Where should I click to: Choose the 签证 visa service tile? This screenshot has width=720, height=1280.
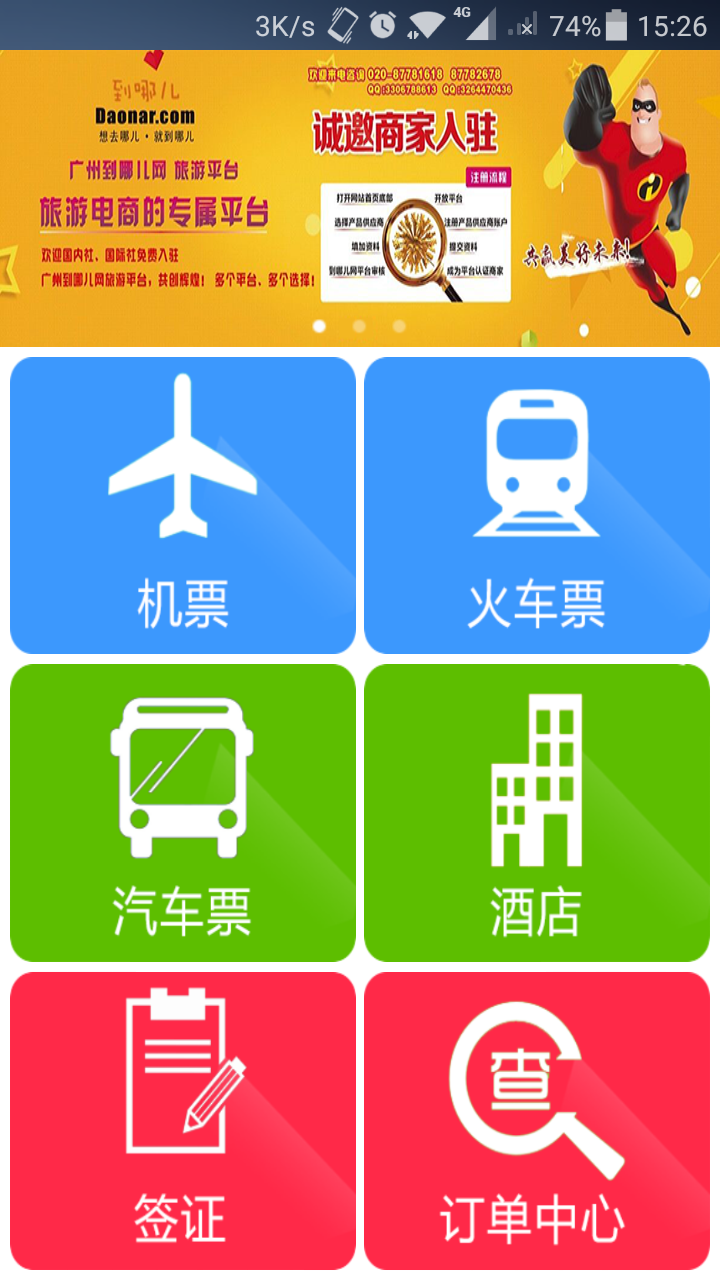click(183, 1120)
